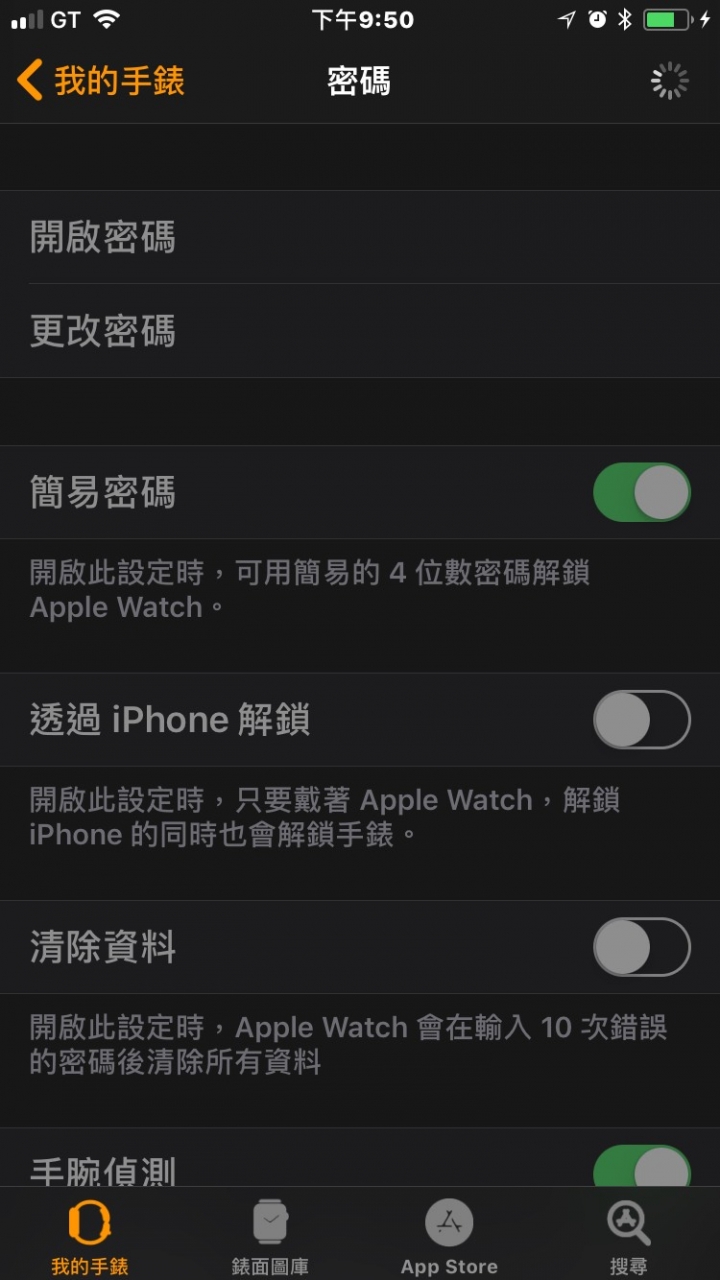Toggle the 手腕偵測 switch

coord(641,1168)
